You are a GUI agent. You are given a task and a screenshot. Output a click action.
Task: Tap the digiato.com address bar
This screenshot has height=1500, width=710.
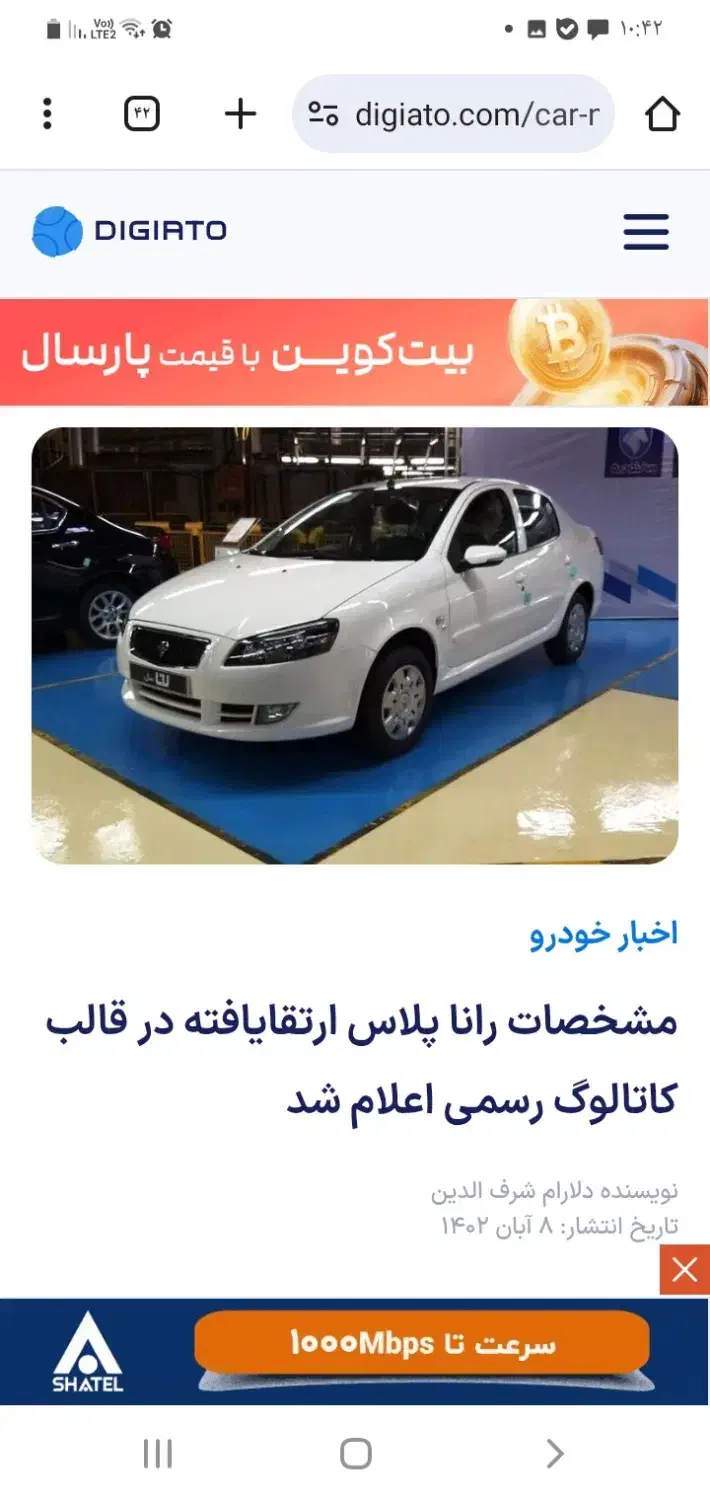(453, 114)
